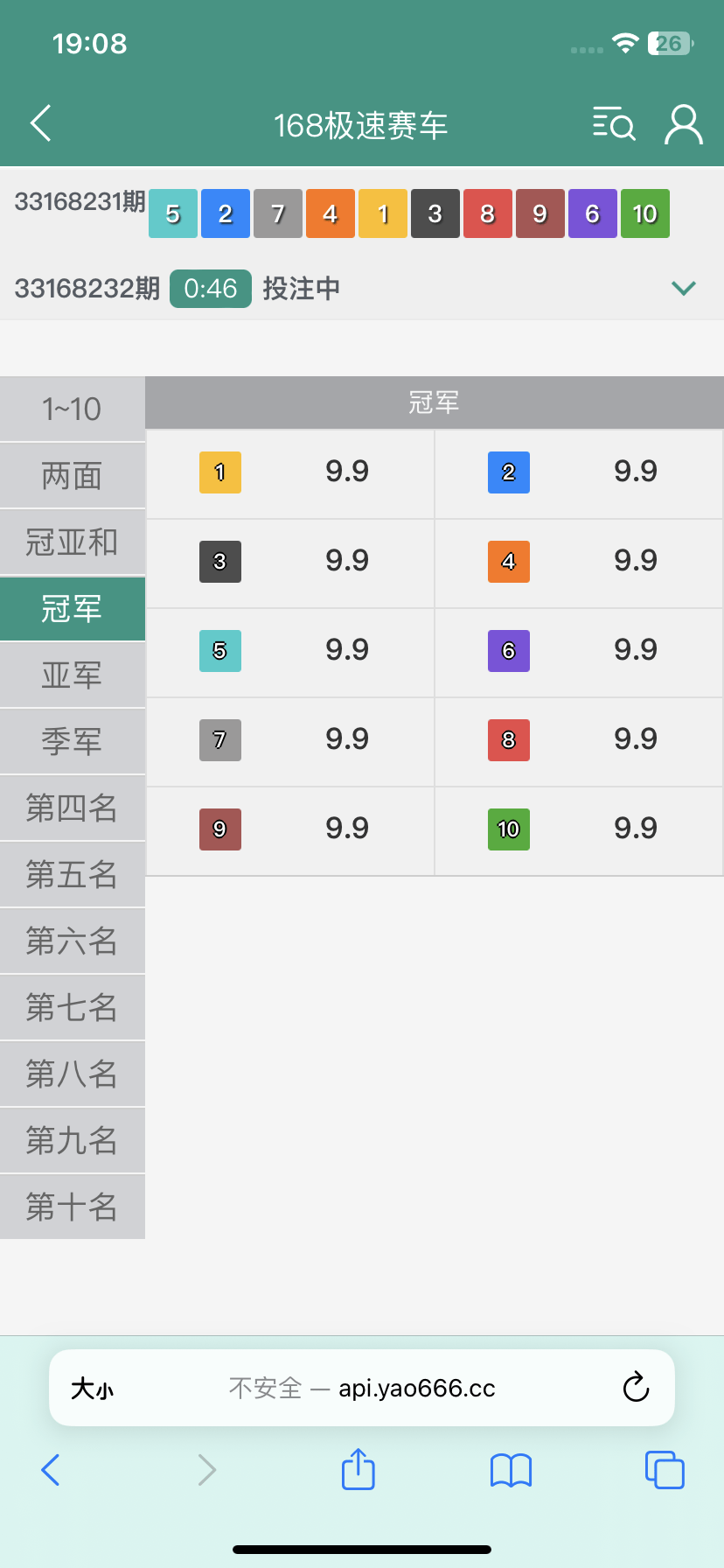Open the browser tabs overview

point(665,1470)
